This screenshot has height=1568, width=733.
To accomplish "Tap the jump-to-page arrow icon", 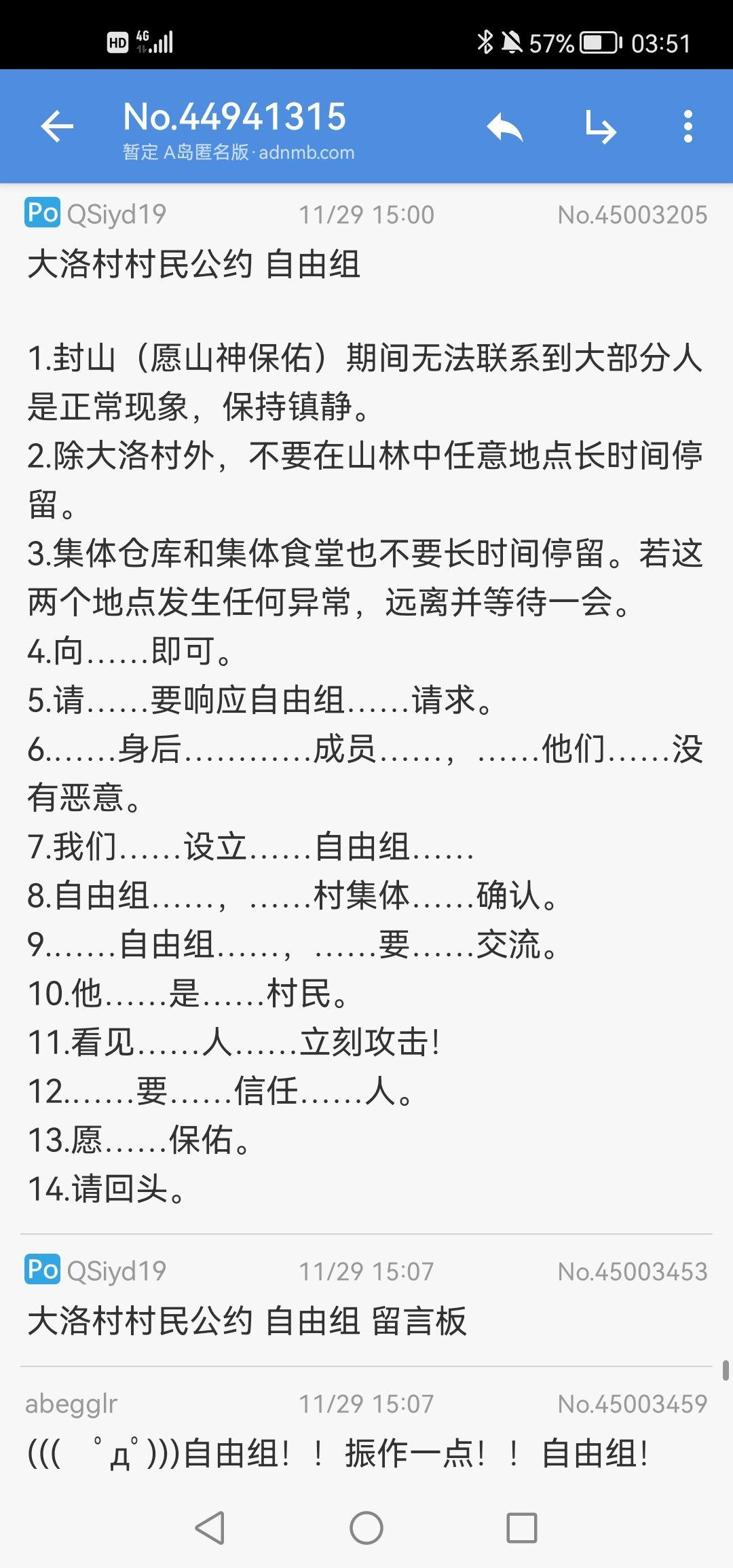I will pyautogui.click(x=601, y=127).
